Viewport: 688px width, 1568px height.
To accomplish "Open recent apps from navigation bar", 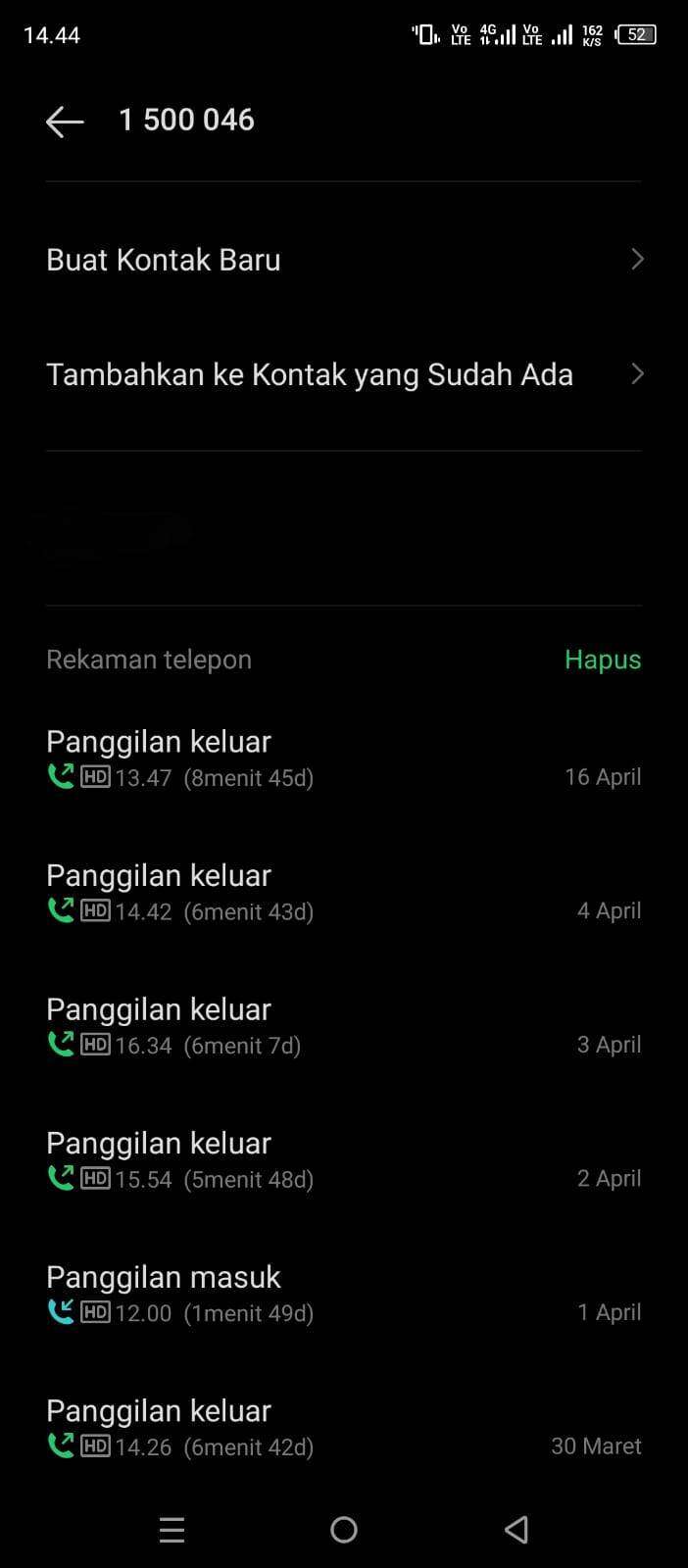I will [172, 1530].
